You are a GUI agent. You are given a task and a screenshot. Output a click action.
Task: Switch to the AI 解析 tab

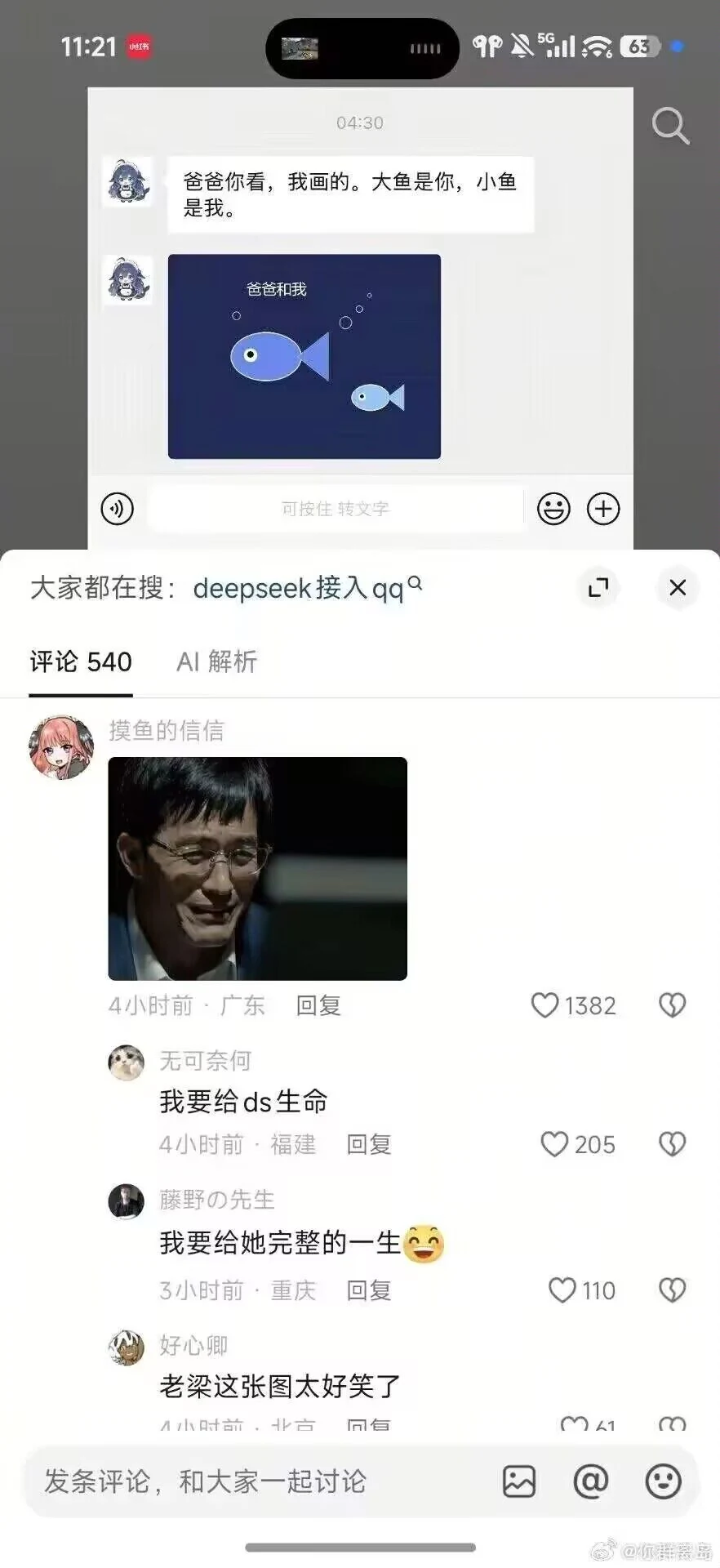217,661
